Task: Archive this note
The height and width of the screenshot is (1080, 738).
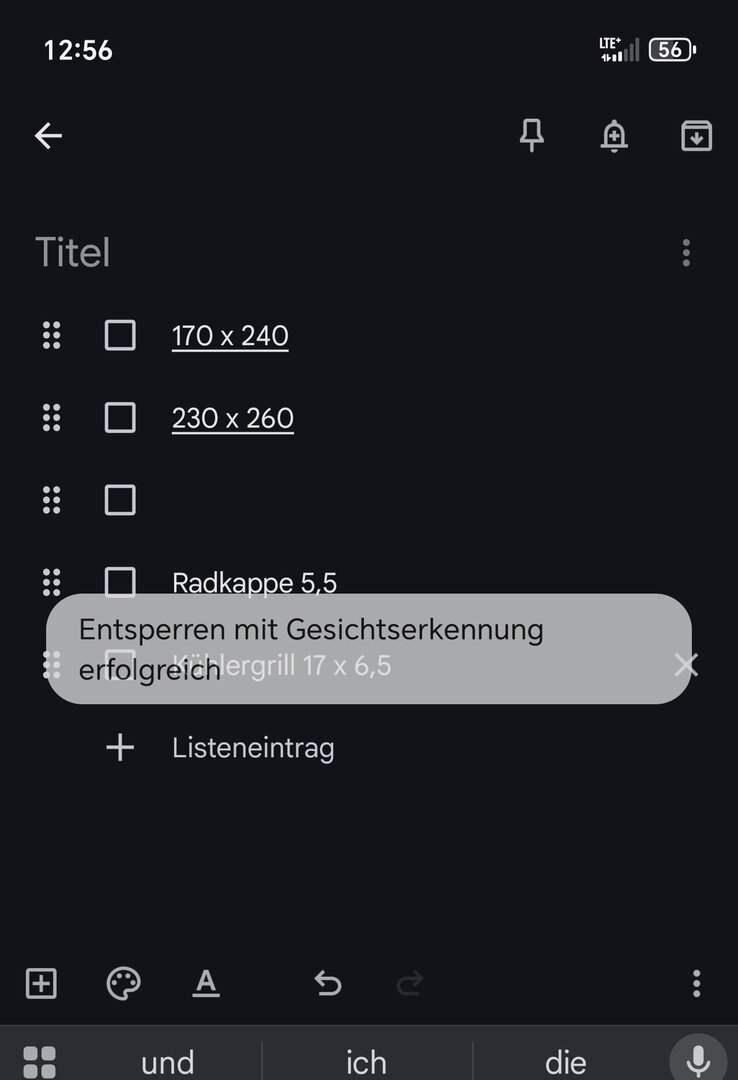Action: pos(696,136)
